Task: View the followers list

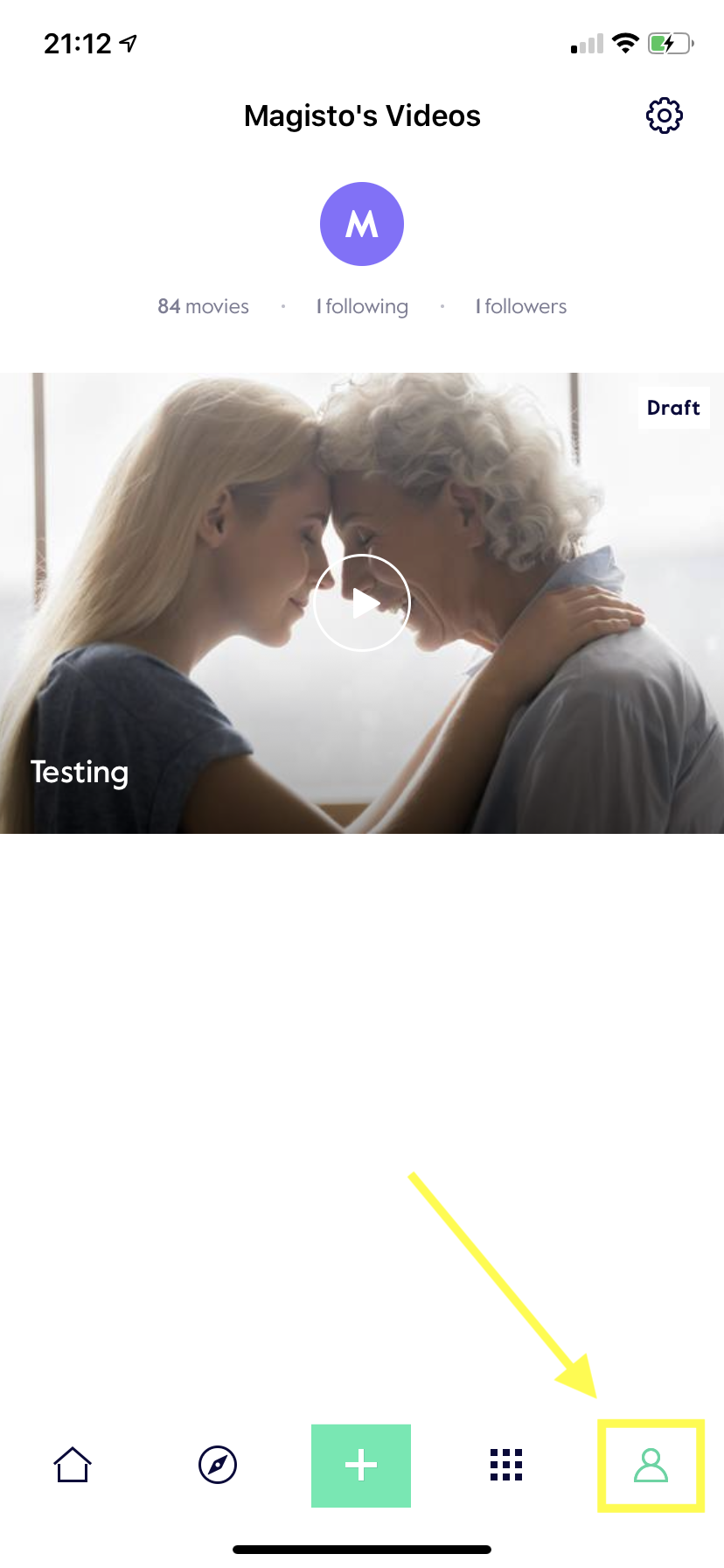Action: coord(521,306)
